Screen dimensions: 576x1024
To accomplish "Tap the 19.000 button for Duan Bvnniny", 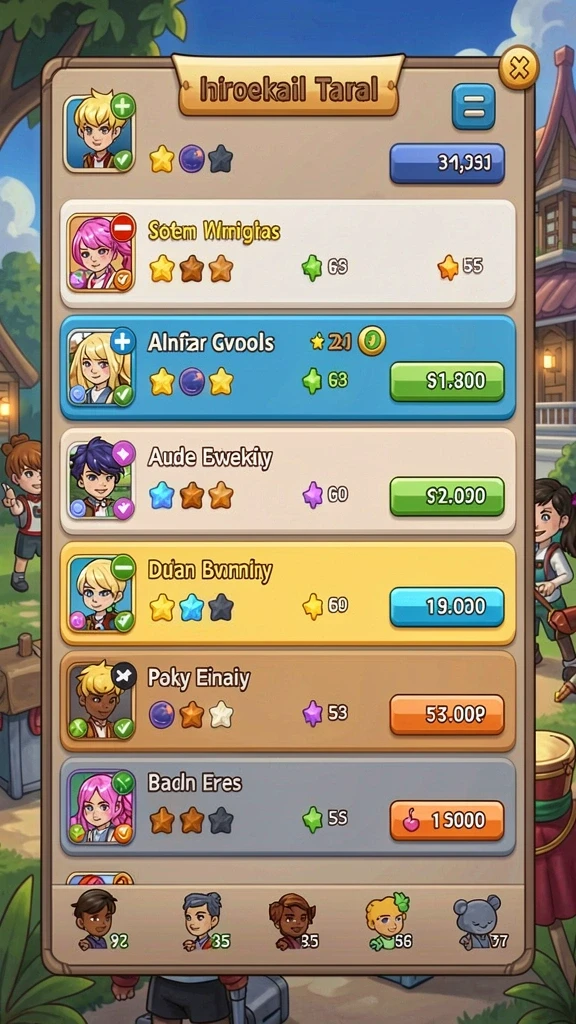I will (x=447, y=607).
